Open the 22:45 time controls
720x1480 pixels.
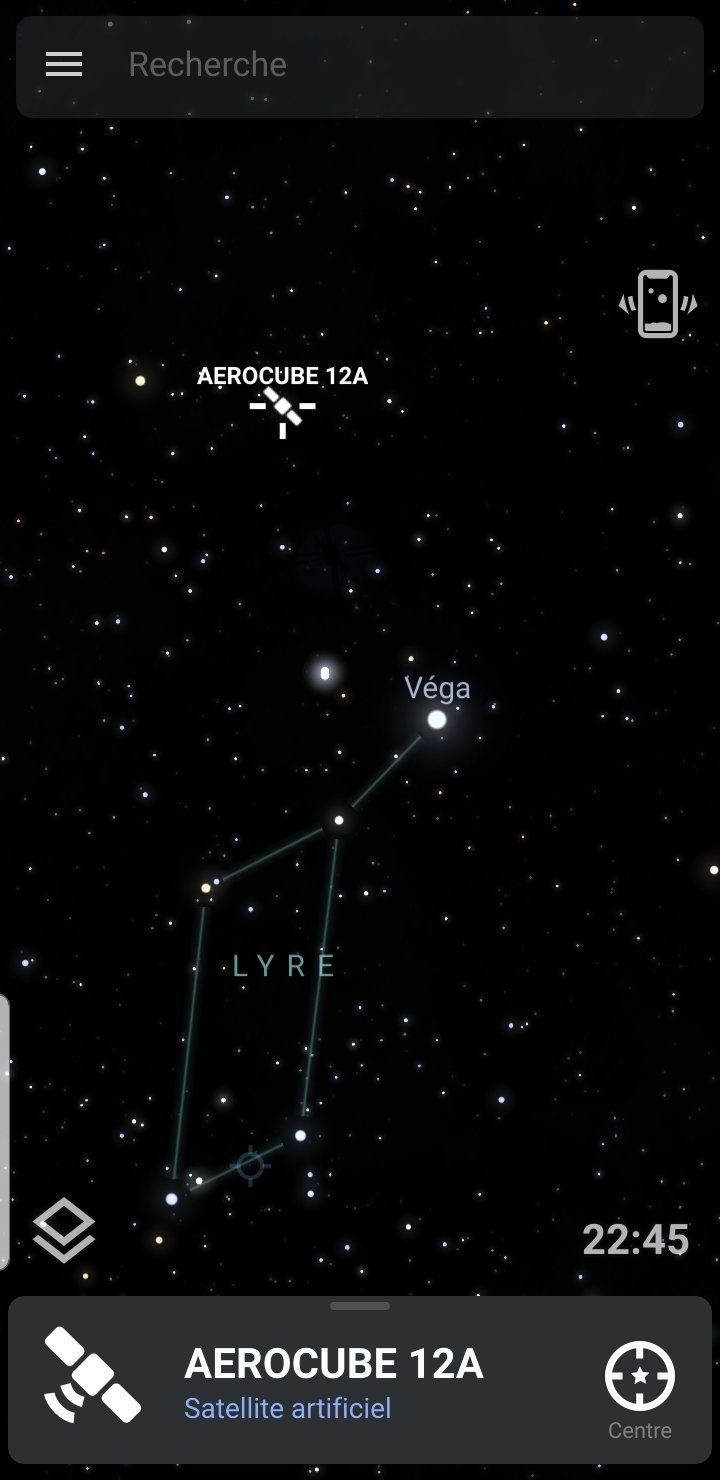(x=635, y=1240)
